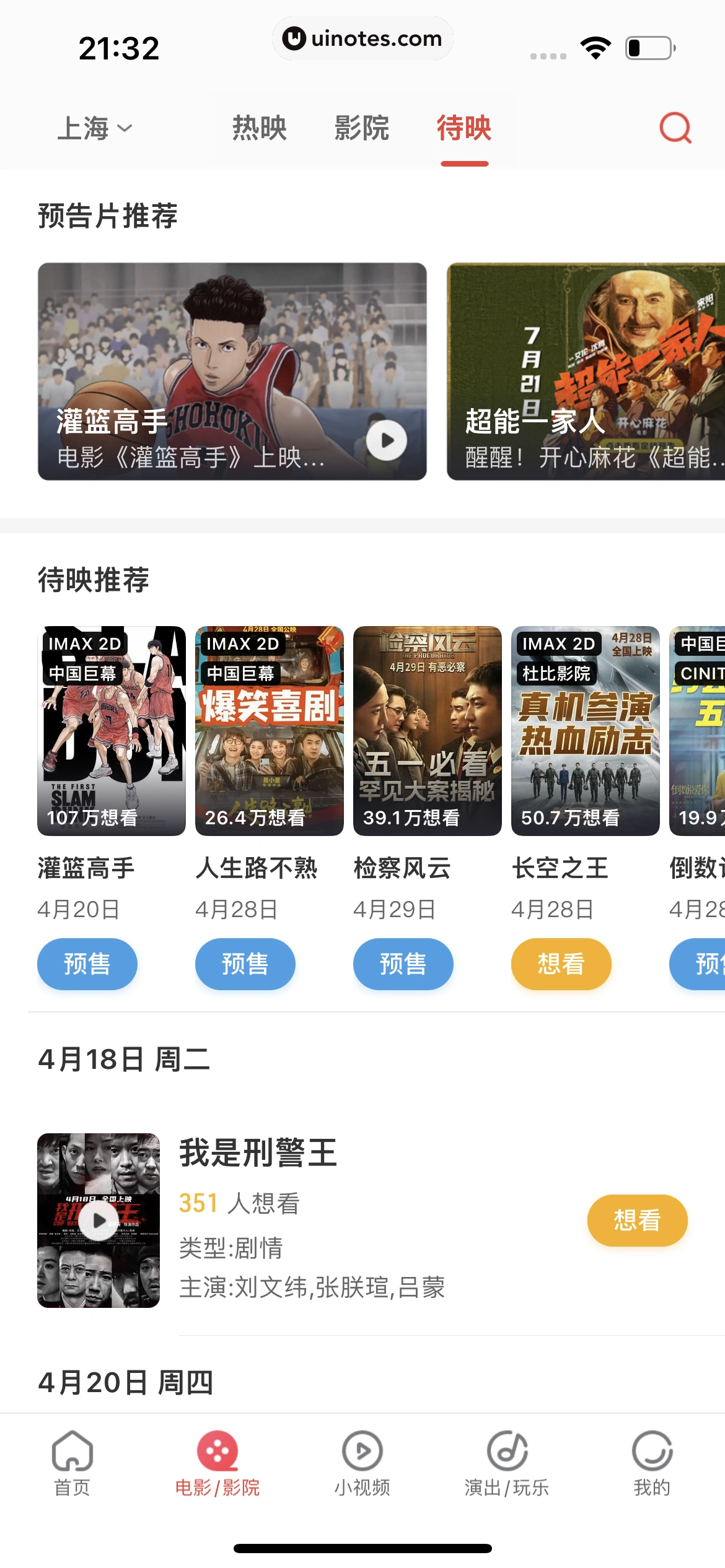Open the 长空之王 poster
This screenshot has height=1568, width=725.
[x=586, y=731]
